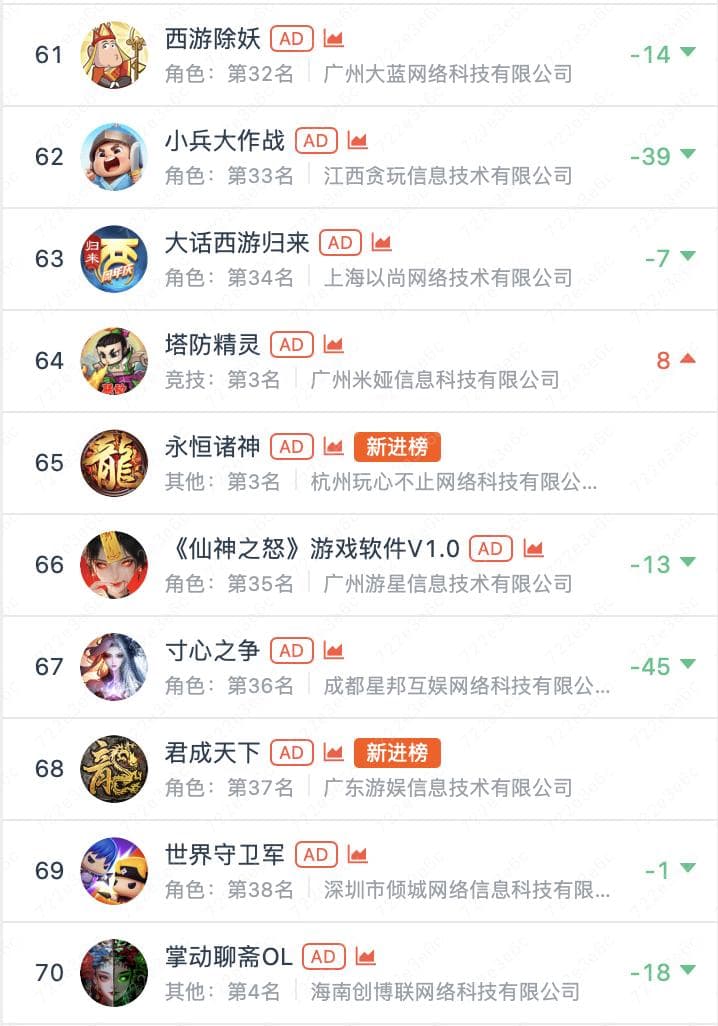View the trend chart icon for 世界守卫军
The height and width of the screenshot is (1026, 718).
tap(358, 856)
